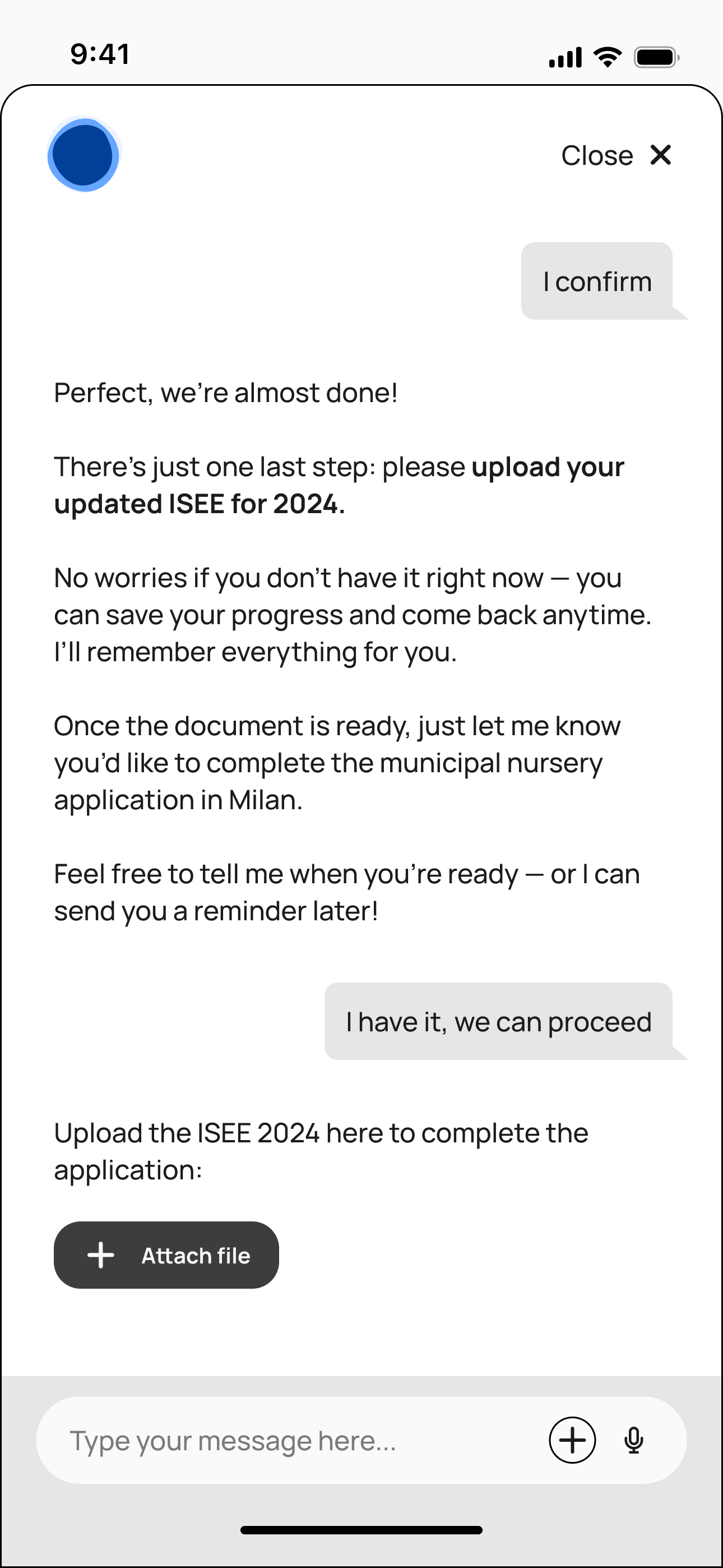Start voice input with the microphone
This screenshot has width=723, height=1568.
pyautogui.click(x=633, y=1440)
